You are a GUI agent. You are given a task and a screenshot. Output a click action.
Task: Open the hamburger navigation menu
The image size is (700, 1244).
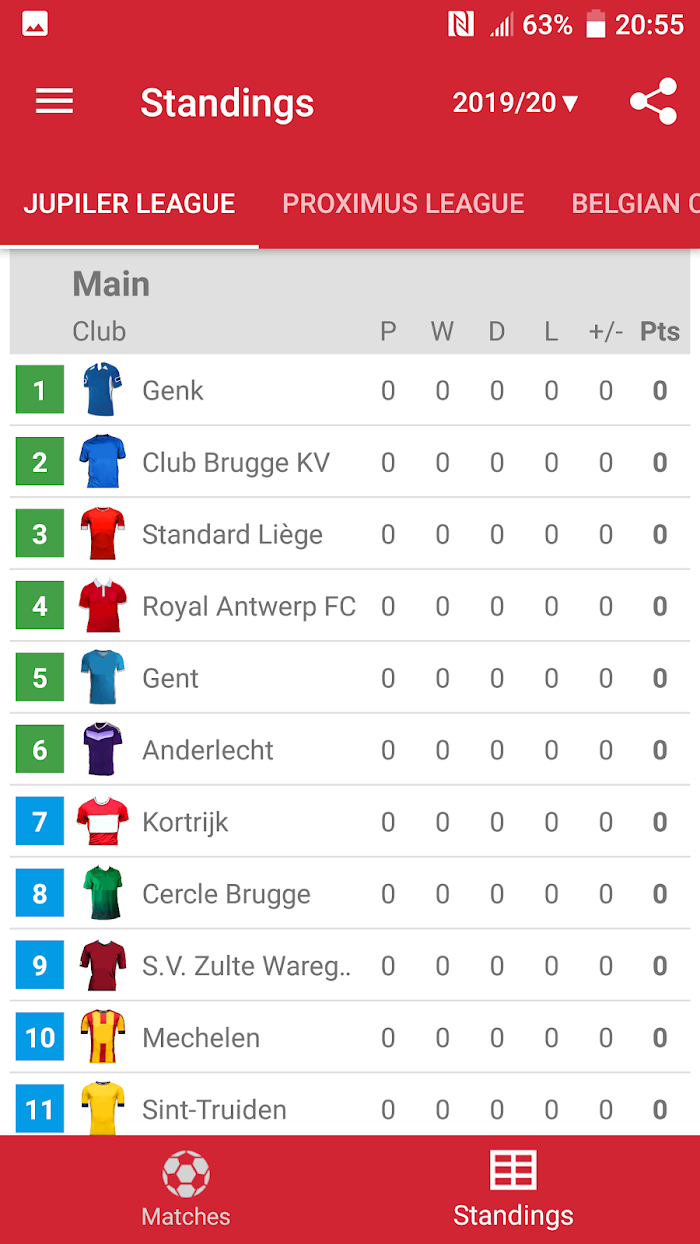click(54, 102)
